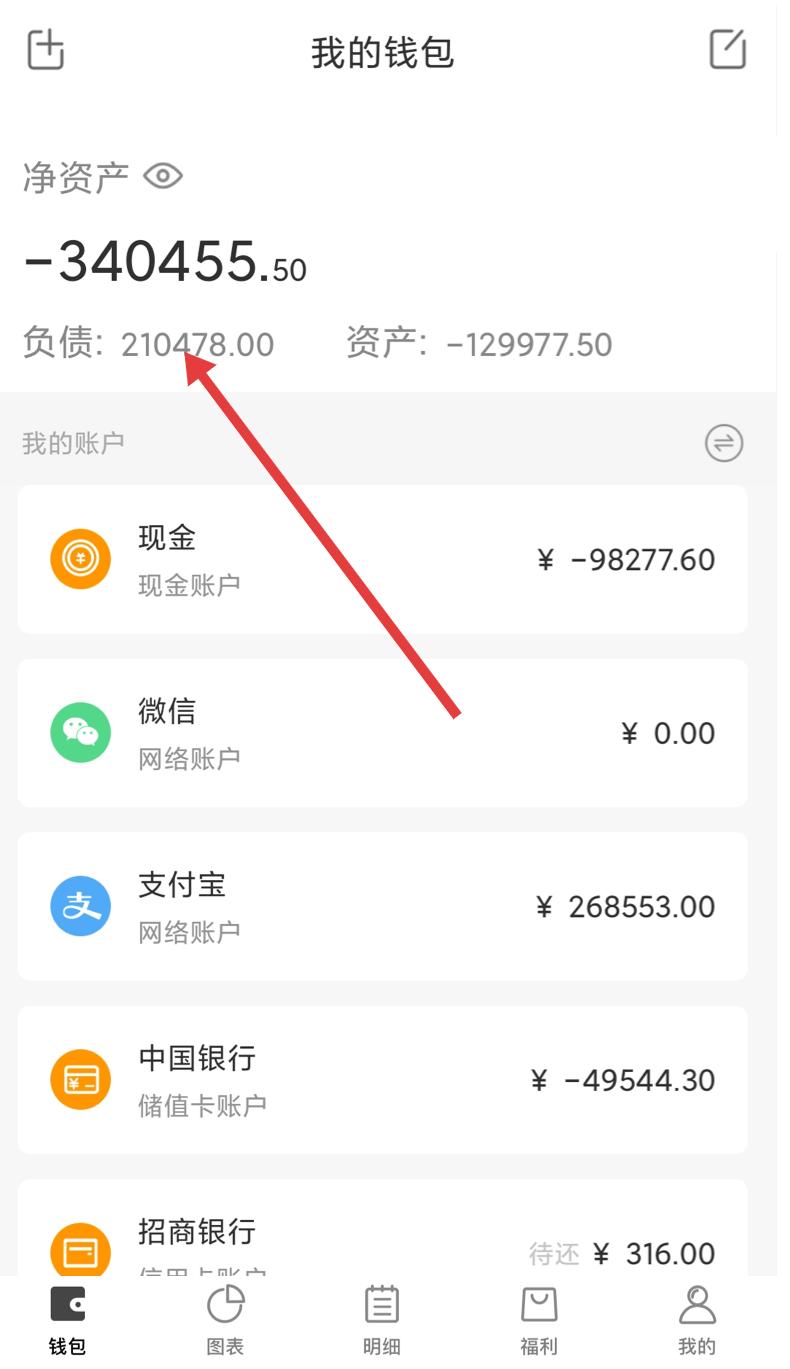
Task: Select the 钱包 tab
Action: [x=67, y=1320]
